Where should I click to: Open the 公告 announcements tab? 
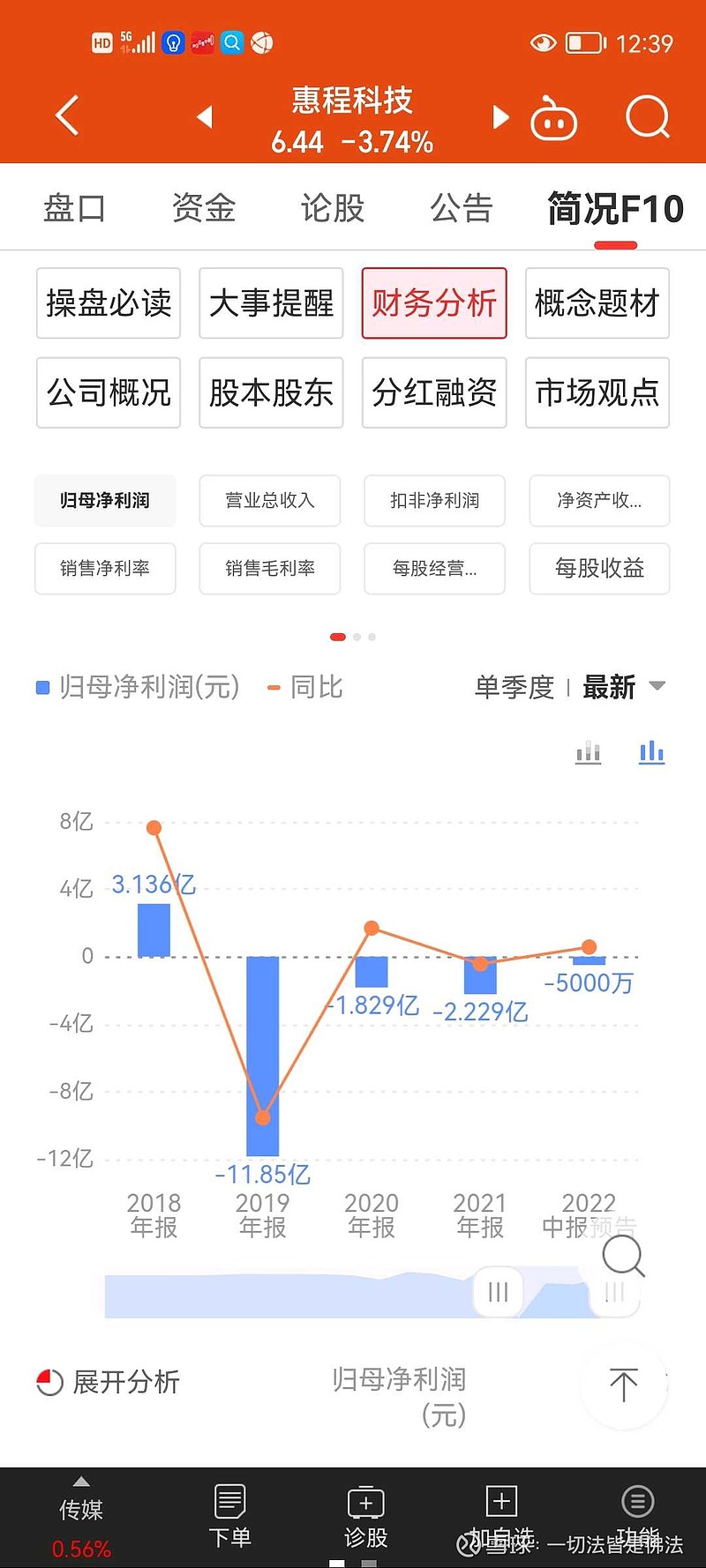[x=462, y=208]
